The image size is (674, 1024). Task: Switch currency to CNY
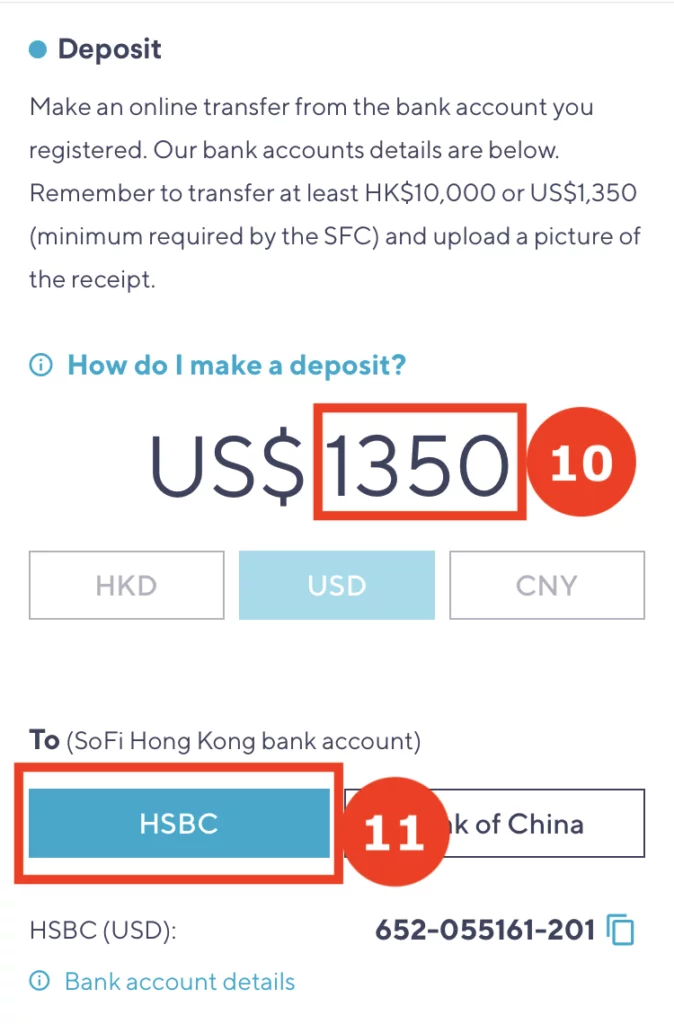(x=546, y=585)
